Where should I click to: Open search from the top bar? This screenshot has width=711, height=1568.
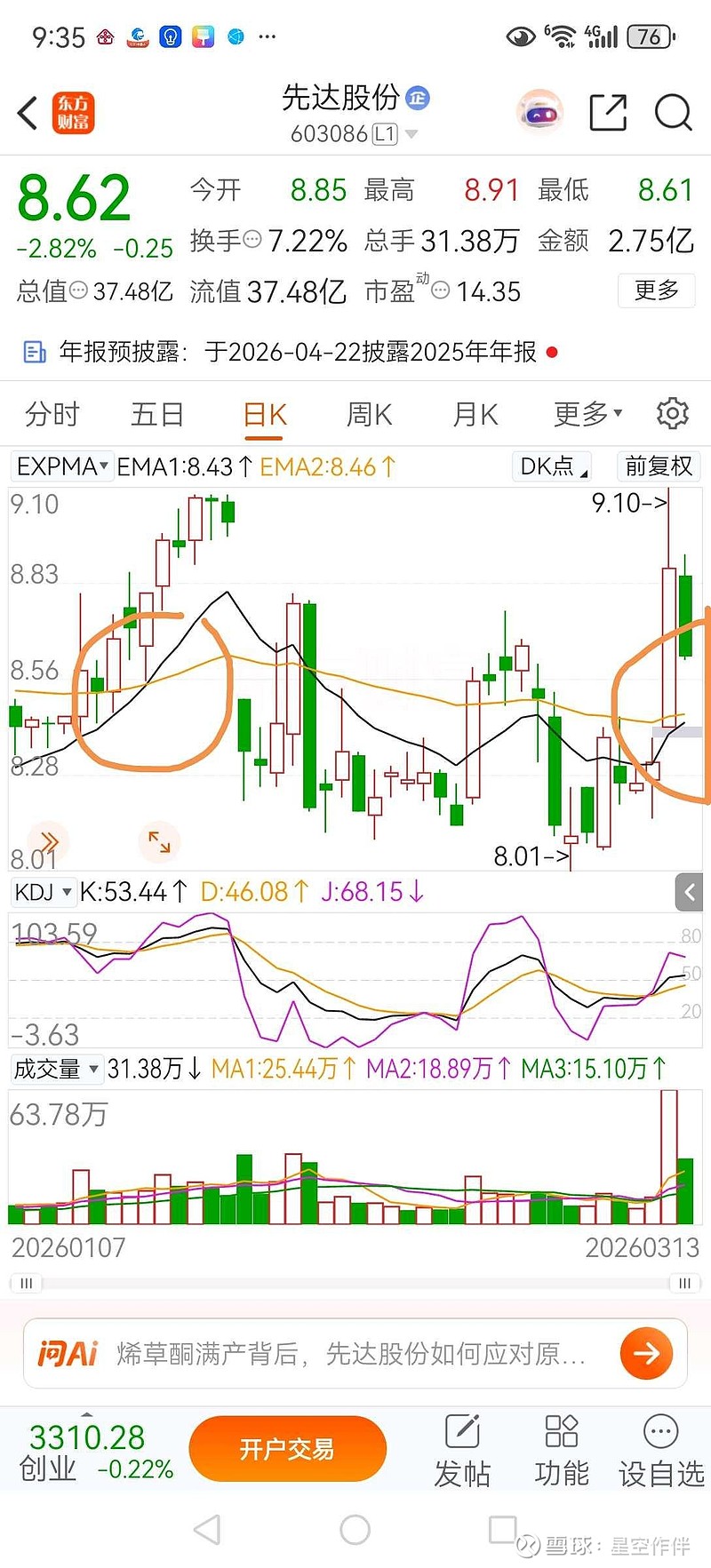(673, 114)
